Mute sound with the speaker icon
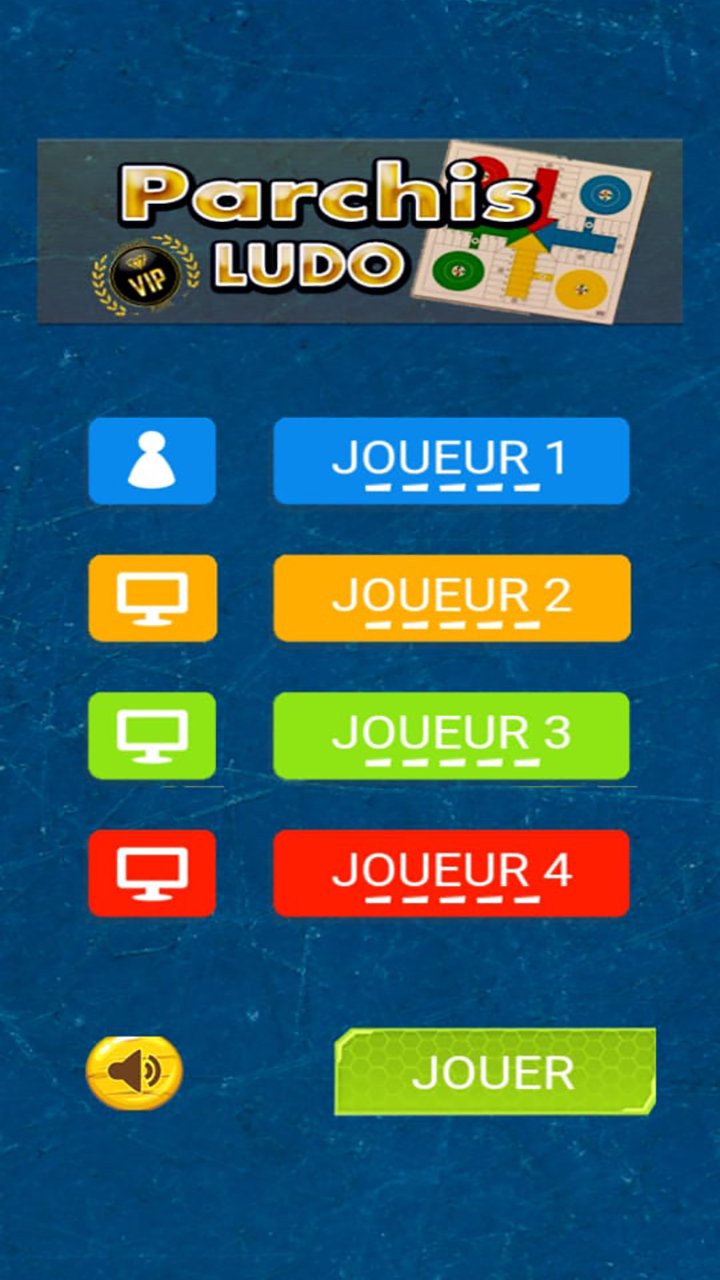This screenshot has width=720, height=1280. click(134, 1073)
